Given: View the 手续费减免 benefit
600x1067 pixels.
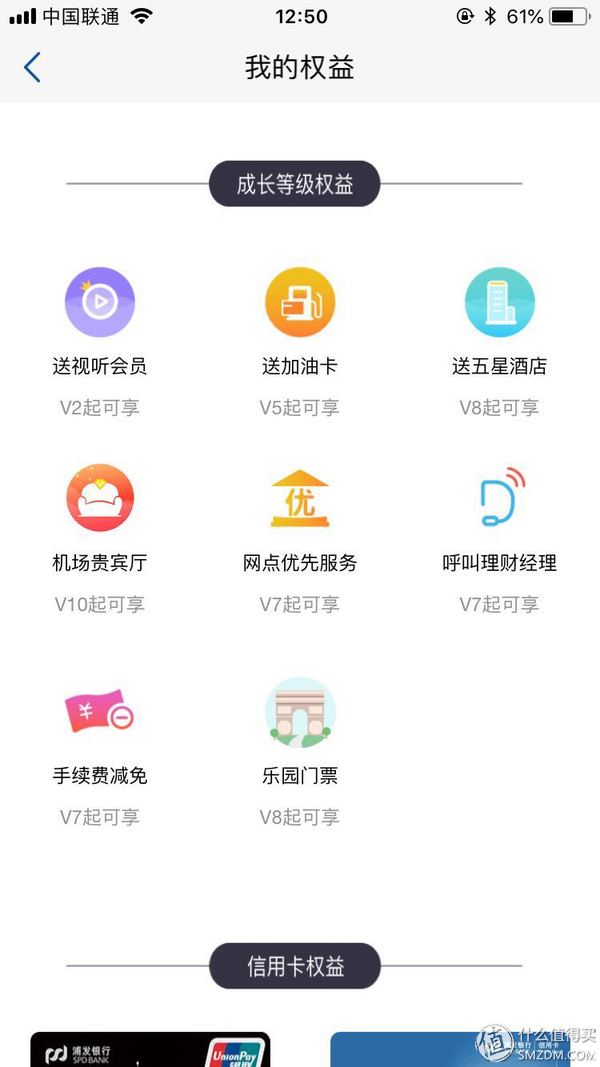Looking at the screenshot, I should tap(100, 711).
